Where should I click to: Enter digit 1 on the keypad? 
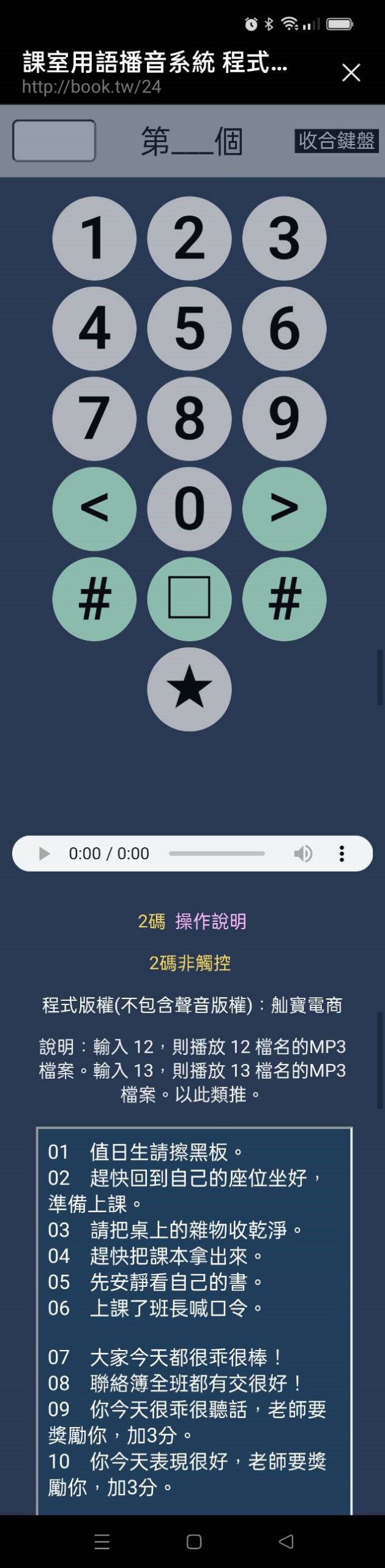click(x=94, y=238)
